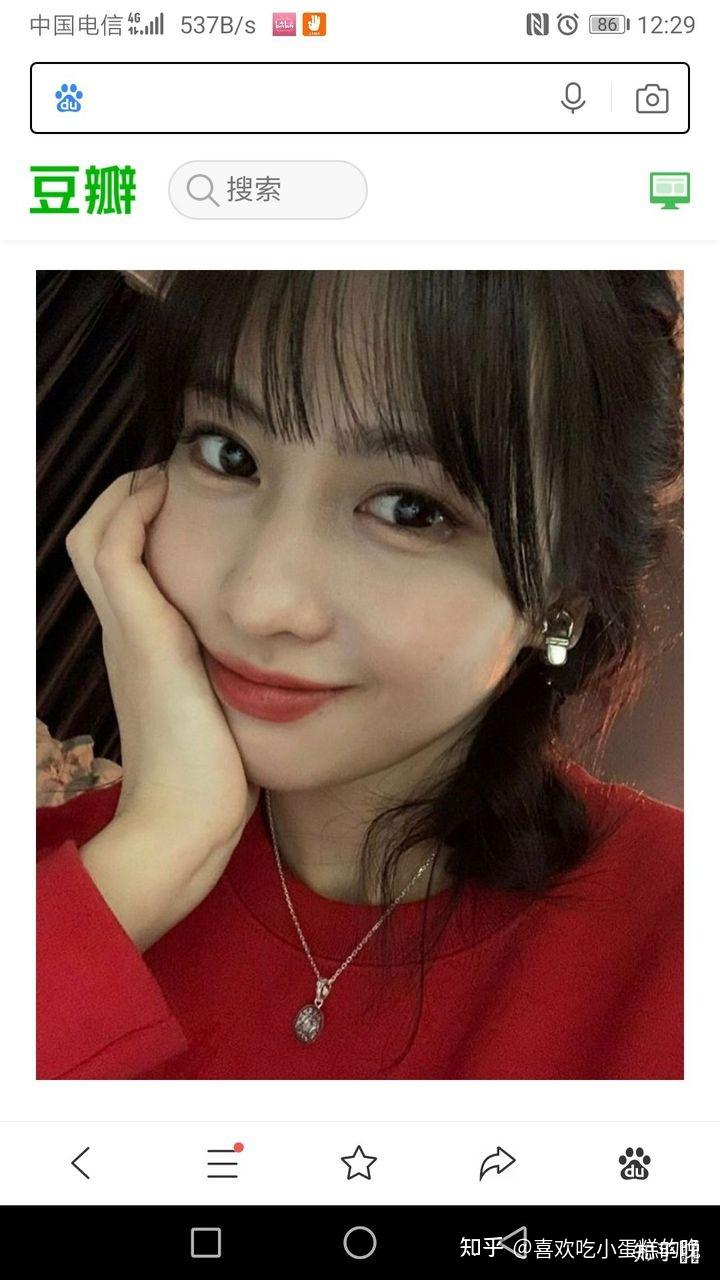
Task: Tap the Douban 搜索 search box
Action: click(x=268, y=190)
